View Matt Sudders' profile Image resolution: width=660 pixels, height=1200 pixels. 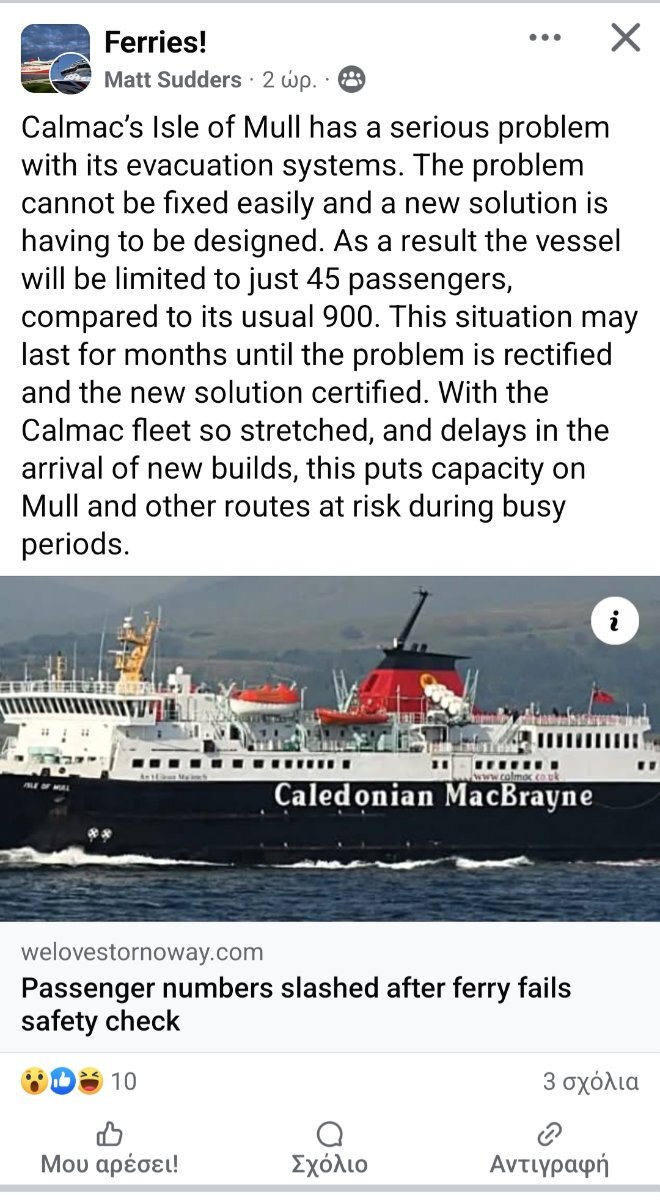(173, 80)
